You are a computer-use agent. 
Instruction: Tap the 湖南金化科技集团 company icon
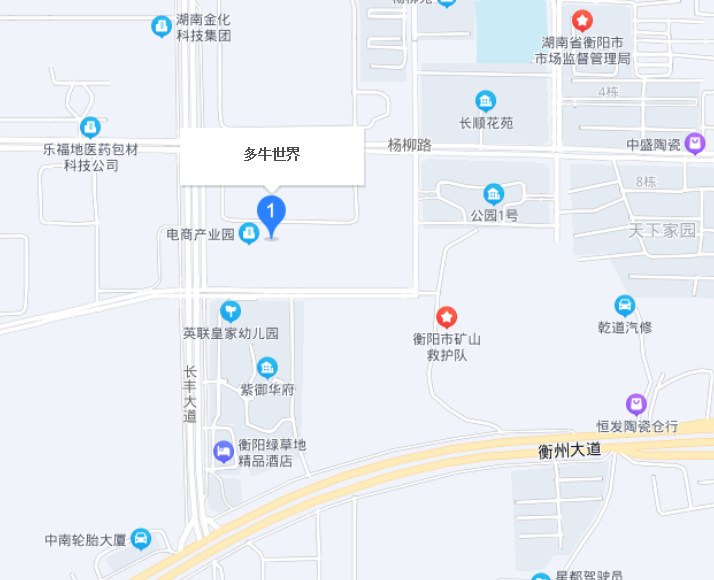tap(161, 27)
